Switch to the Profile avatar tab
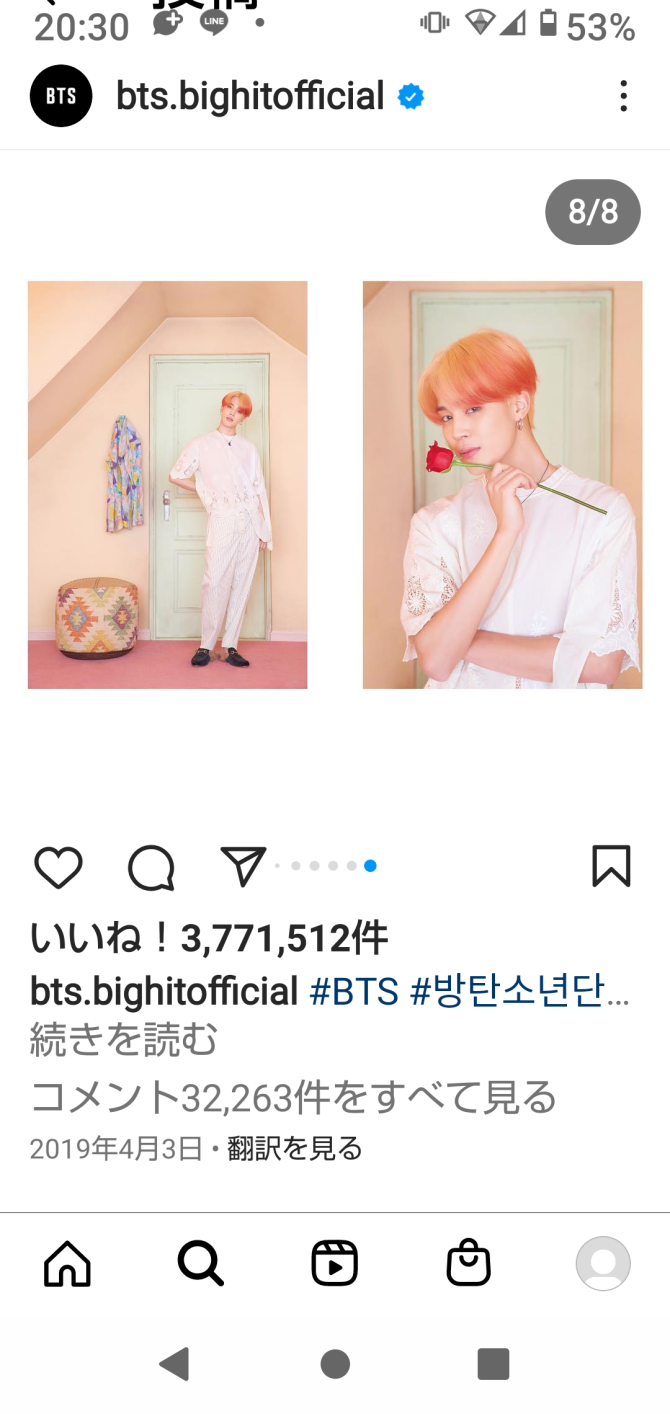The height and width of the screenshot is (1414, 670). pyautogui.click(x=603, y=1264)
